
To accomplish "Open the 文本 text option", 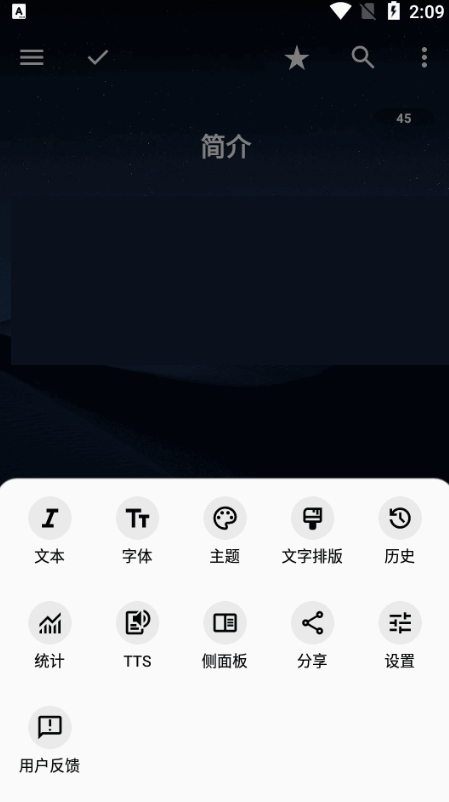I will pos(50,530).
